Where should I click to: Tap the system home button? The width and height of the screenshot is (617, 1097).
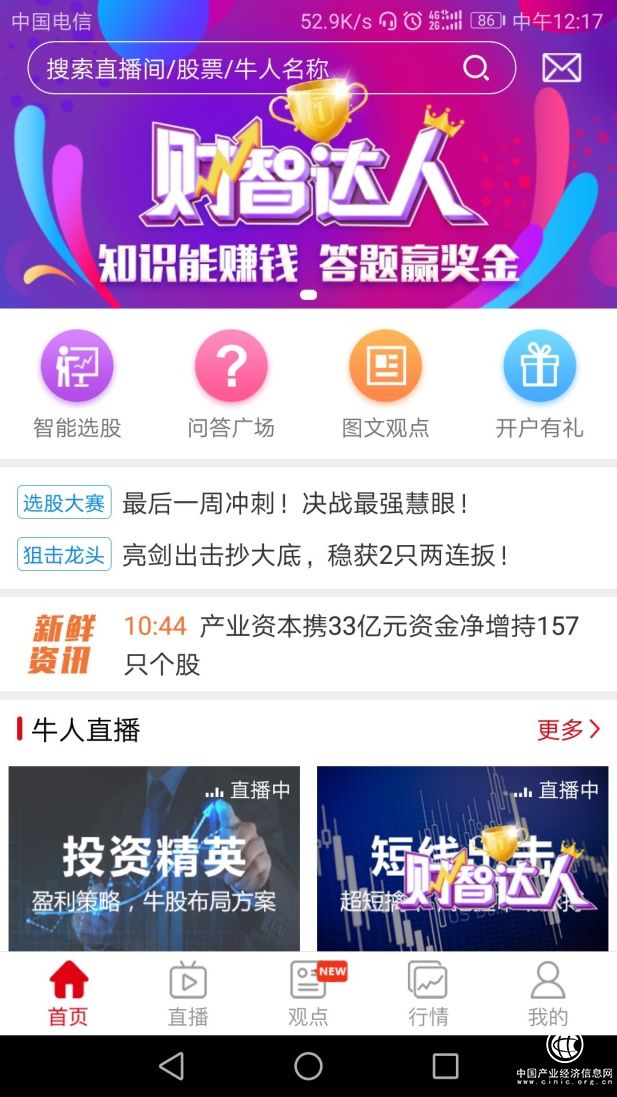click(308, 1066)
